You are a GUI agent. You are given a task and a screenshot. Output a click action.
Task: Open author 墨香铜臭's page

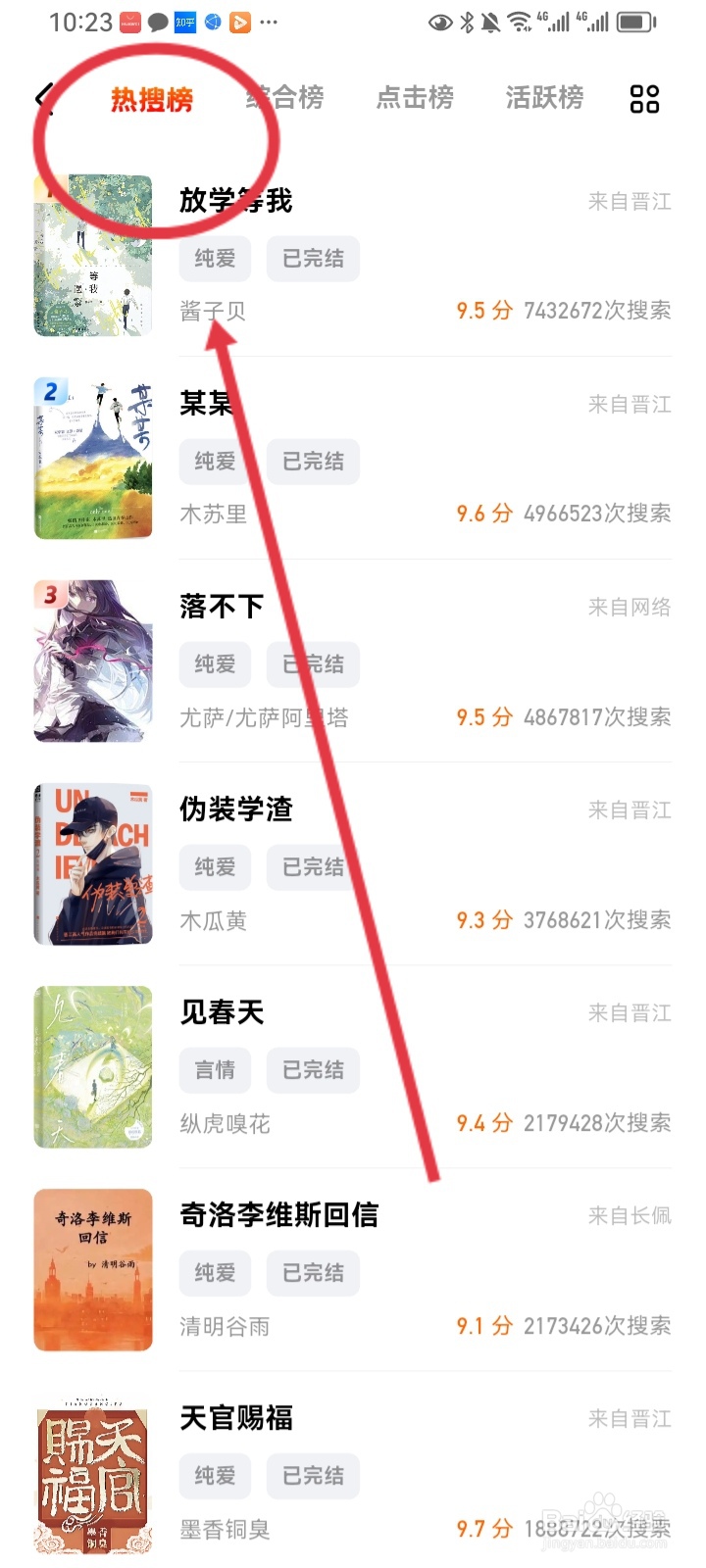tap(225, 1529)
